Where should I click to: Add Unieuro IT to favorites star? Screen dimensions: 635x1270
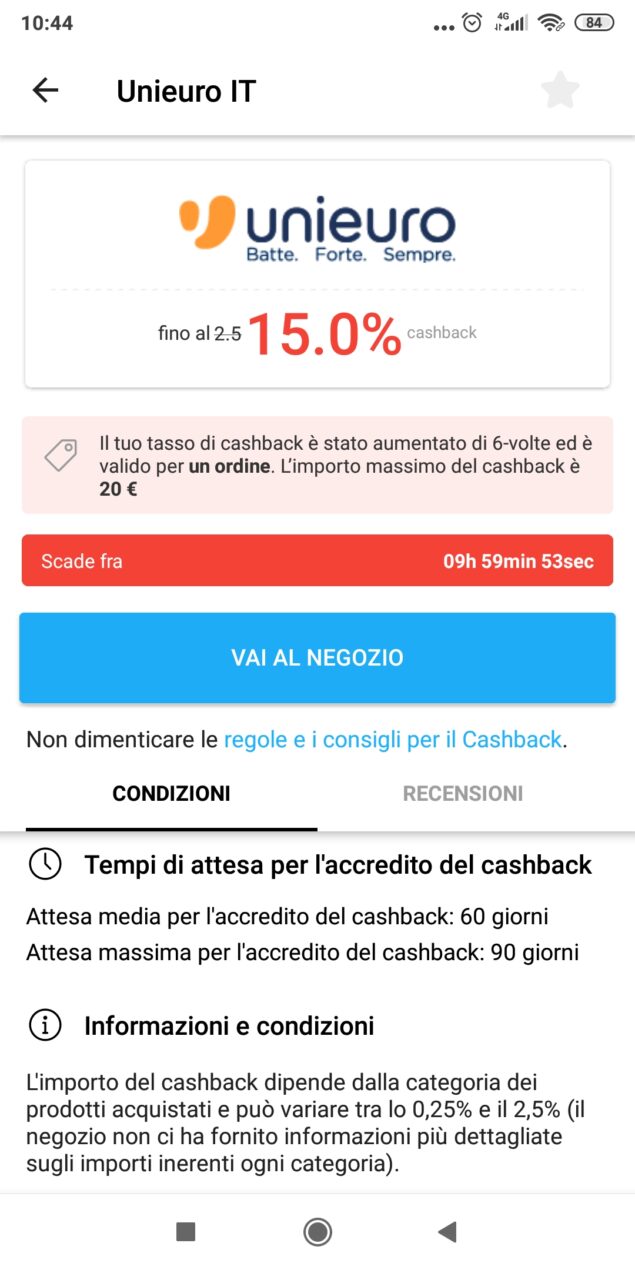[560, 91]
